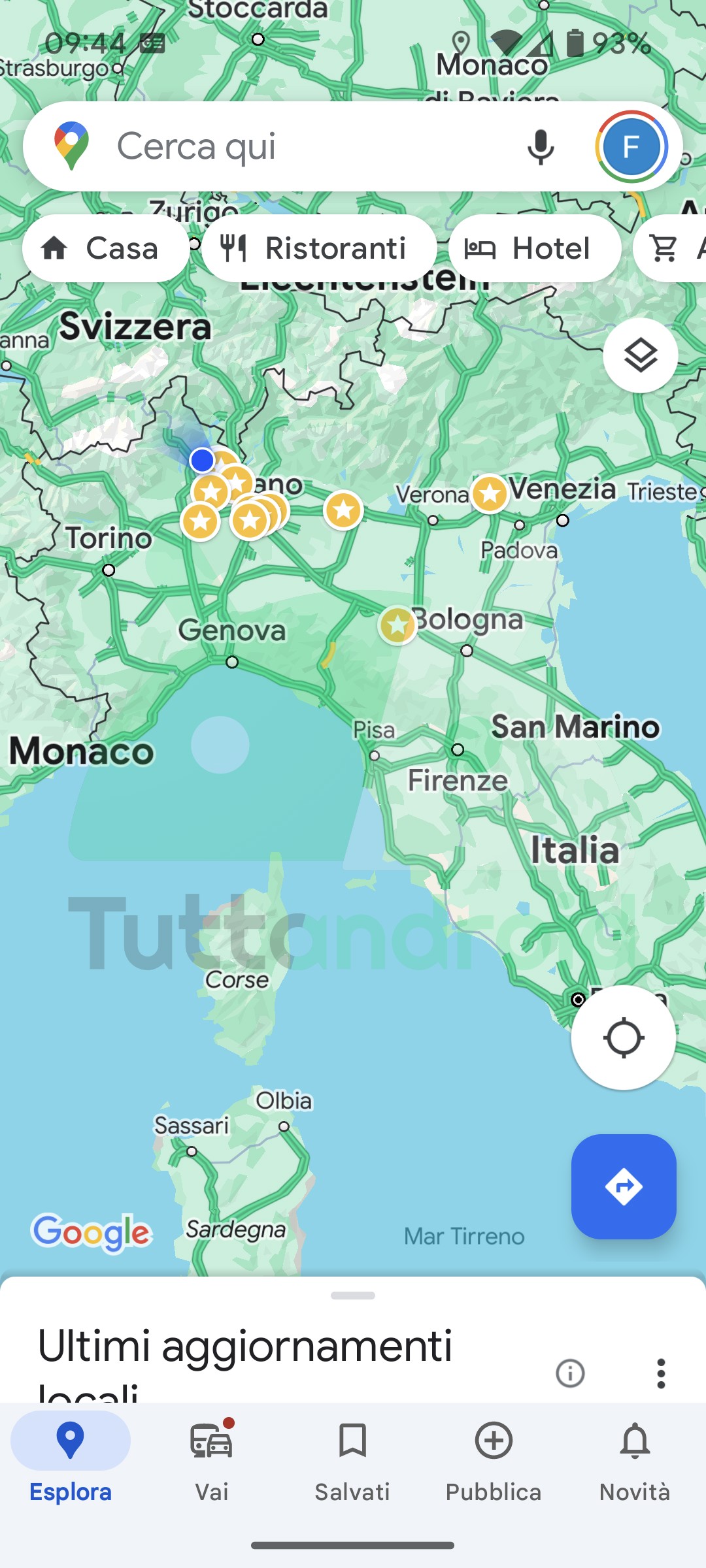
Task: Start voice search with the microphone
Action: click(541, 146)
